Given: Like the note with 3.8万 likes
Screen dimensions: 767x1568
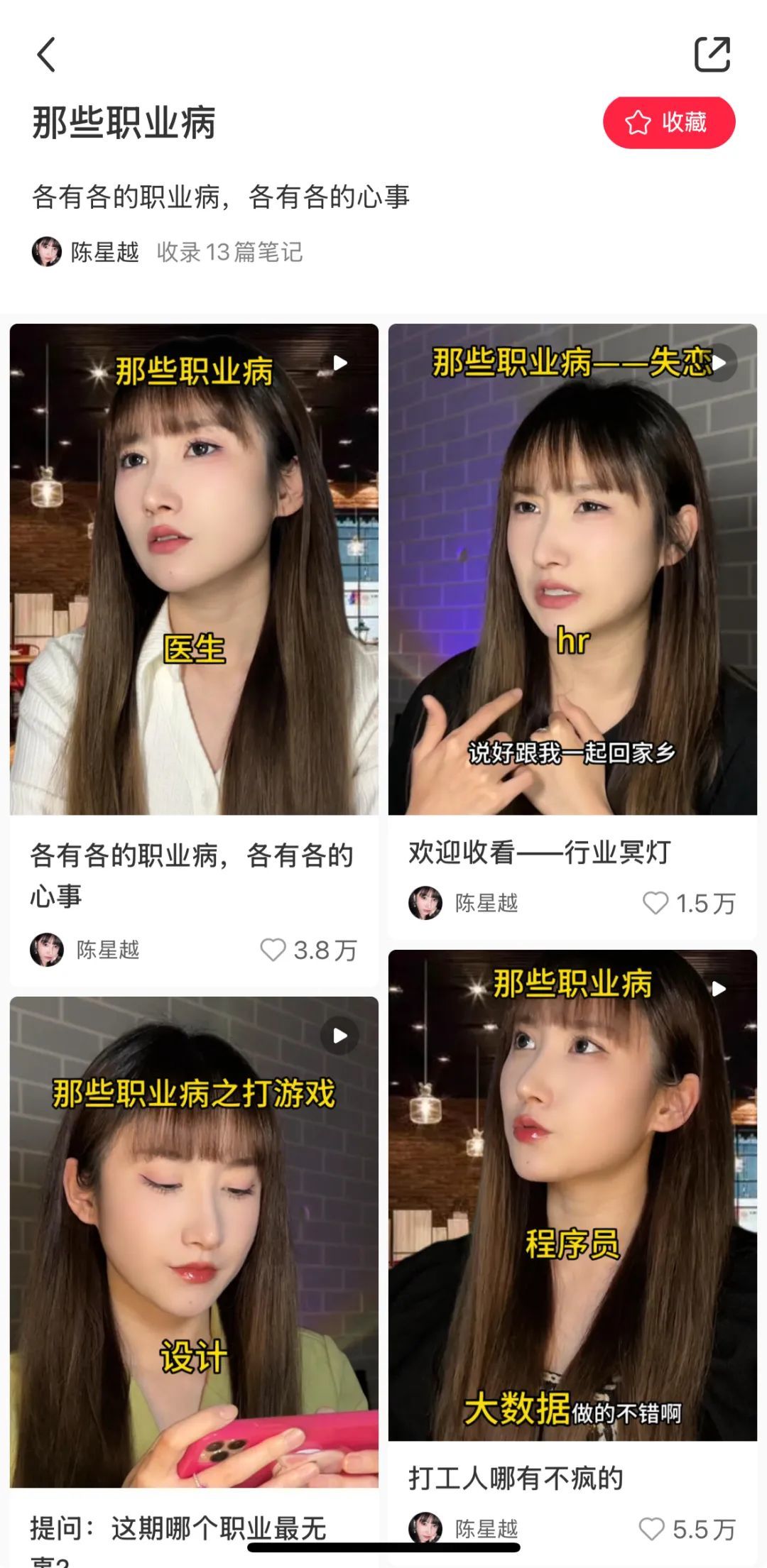Looking at the screenshot, I should (273, 950).
